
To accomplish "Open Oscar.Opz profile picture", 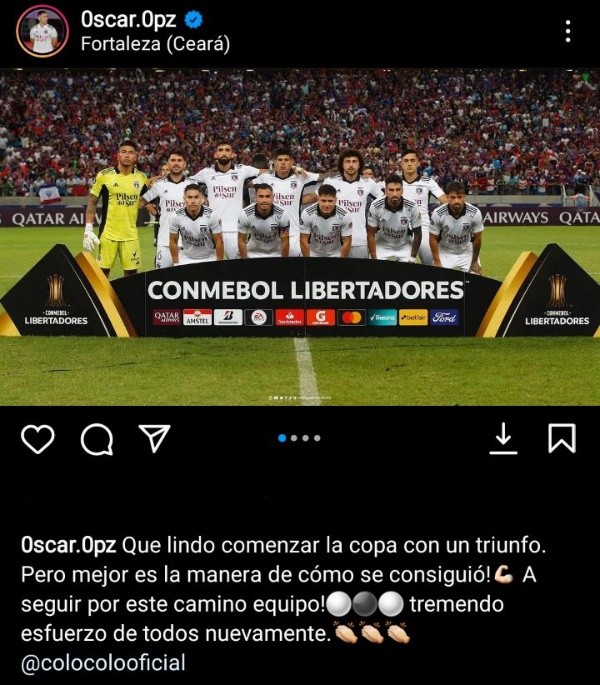I will pyautogui.click(x=42, y=32).
